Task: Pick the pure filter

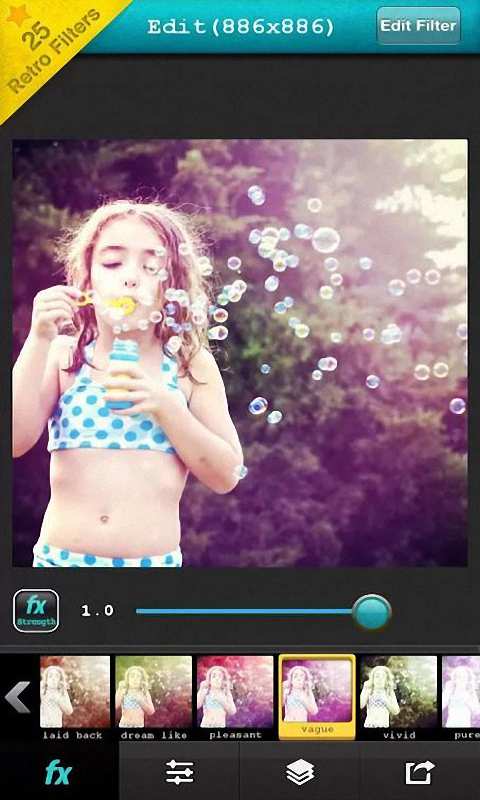Action: pos(461,697)
